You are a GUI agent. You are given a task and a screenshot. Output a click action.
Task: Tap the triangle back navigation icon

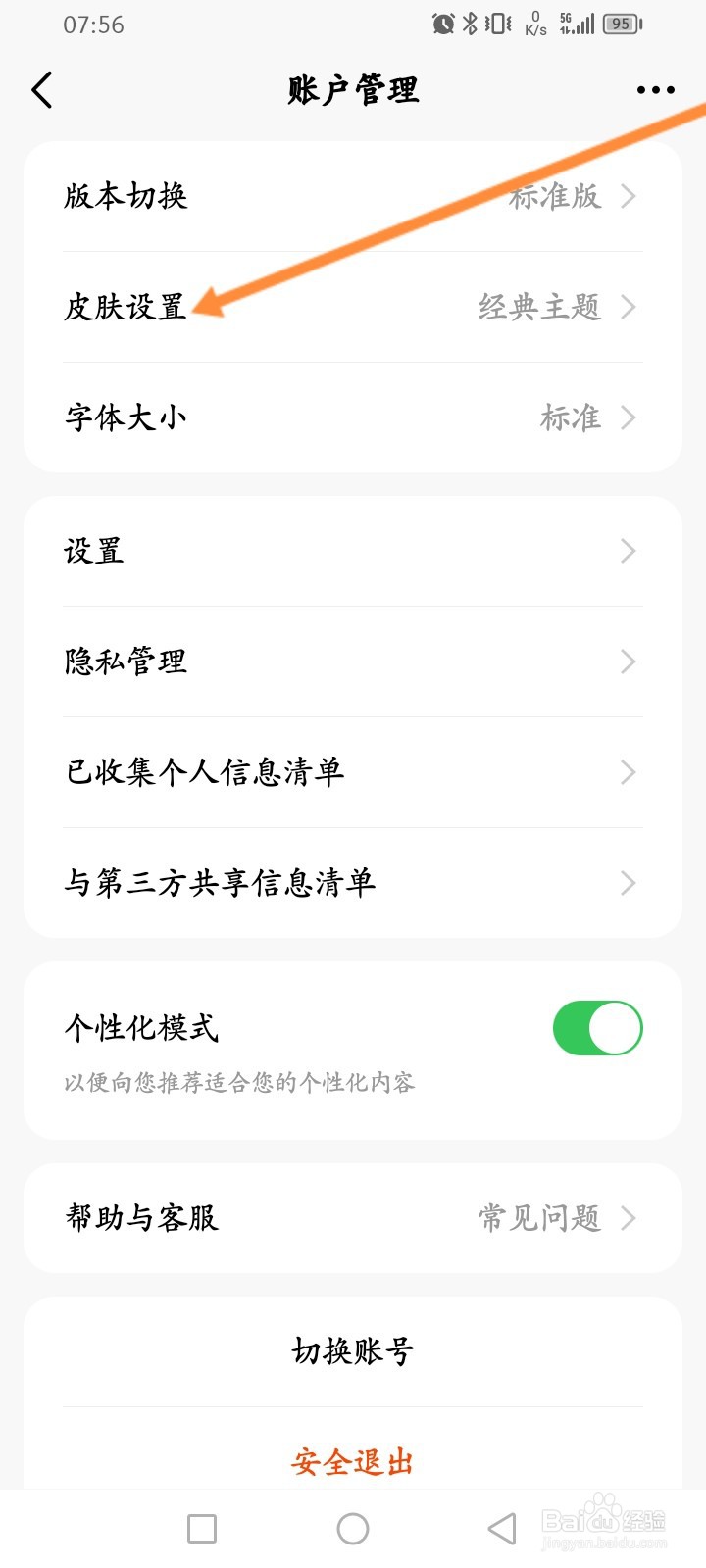[x=501, y=1527]
